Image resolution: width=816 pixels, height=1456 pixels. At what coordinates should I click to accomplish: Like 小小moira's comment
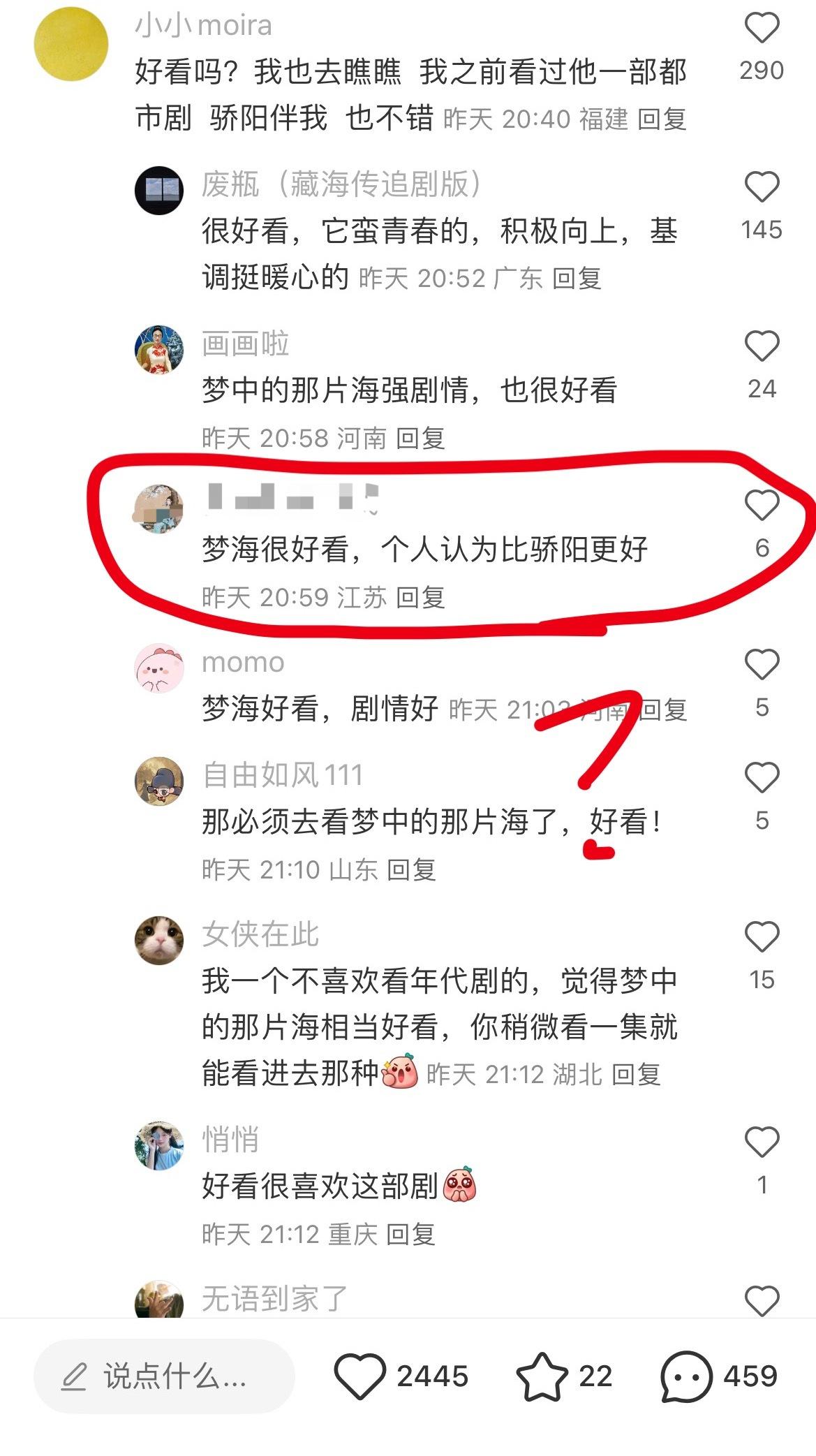coord(762,29)
